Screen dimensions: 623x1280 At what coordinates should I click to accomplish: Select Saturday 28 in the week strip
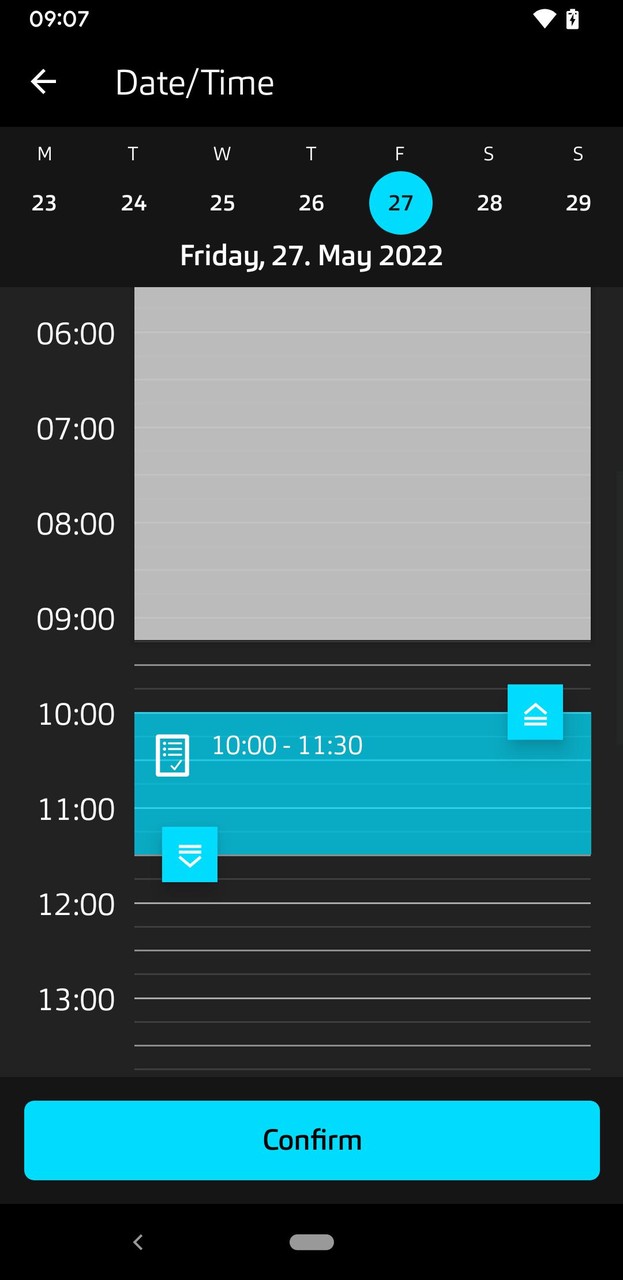489,203
